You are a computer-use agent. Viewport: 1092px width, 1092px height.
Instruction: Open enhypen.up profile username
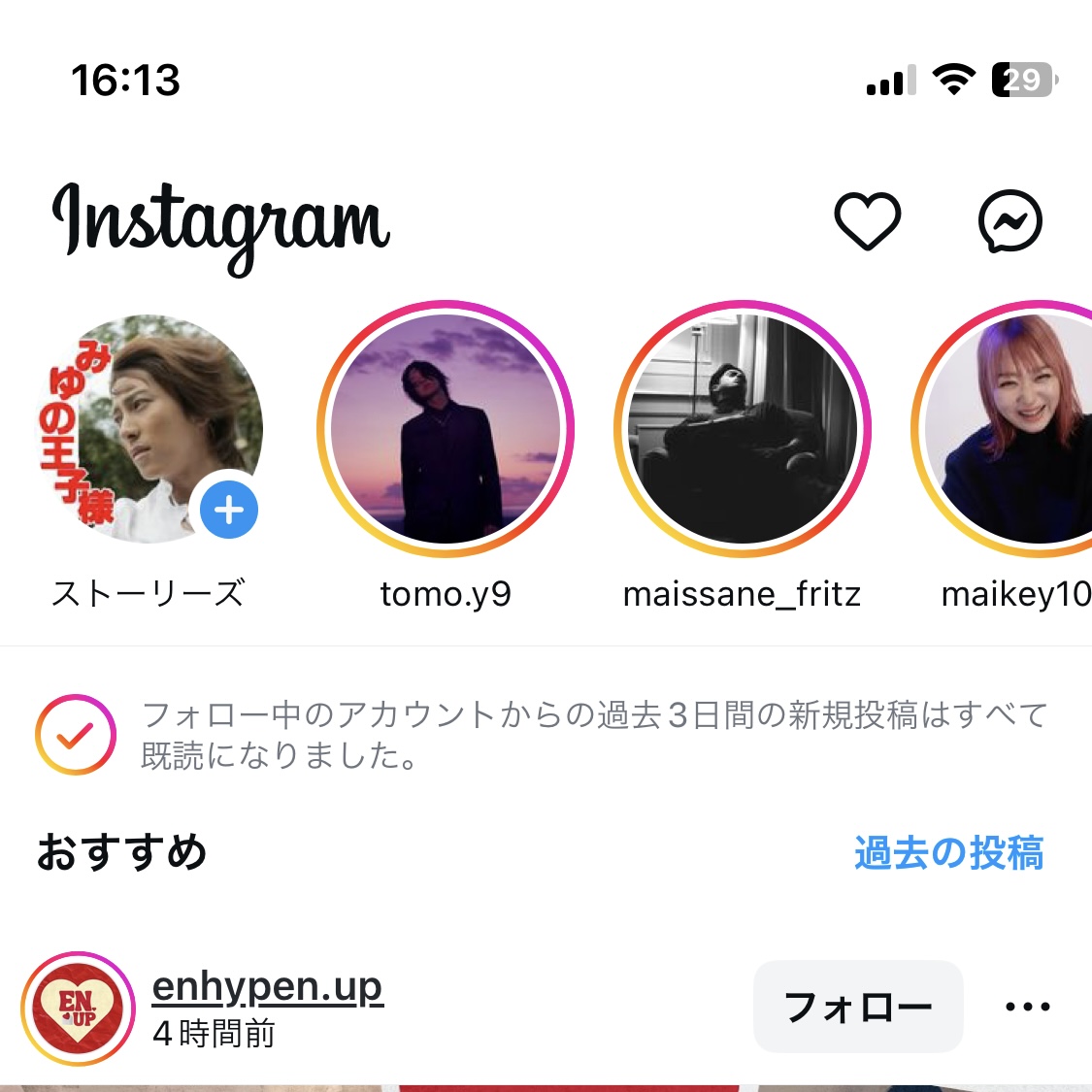coord(268,986)
